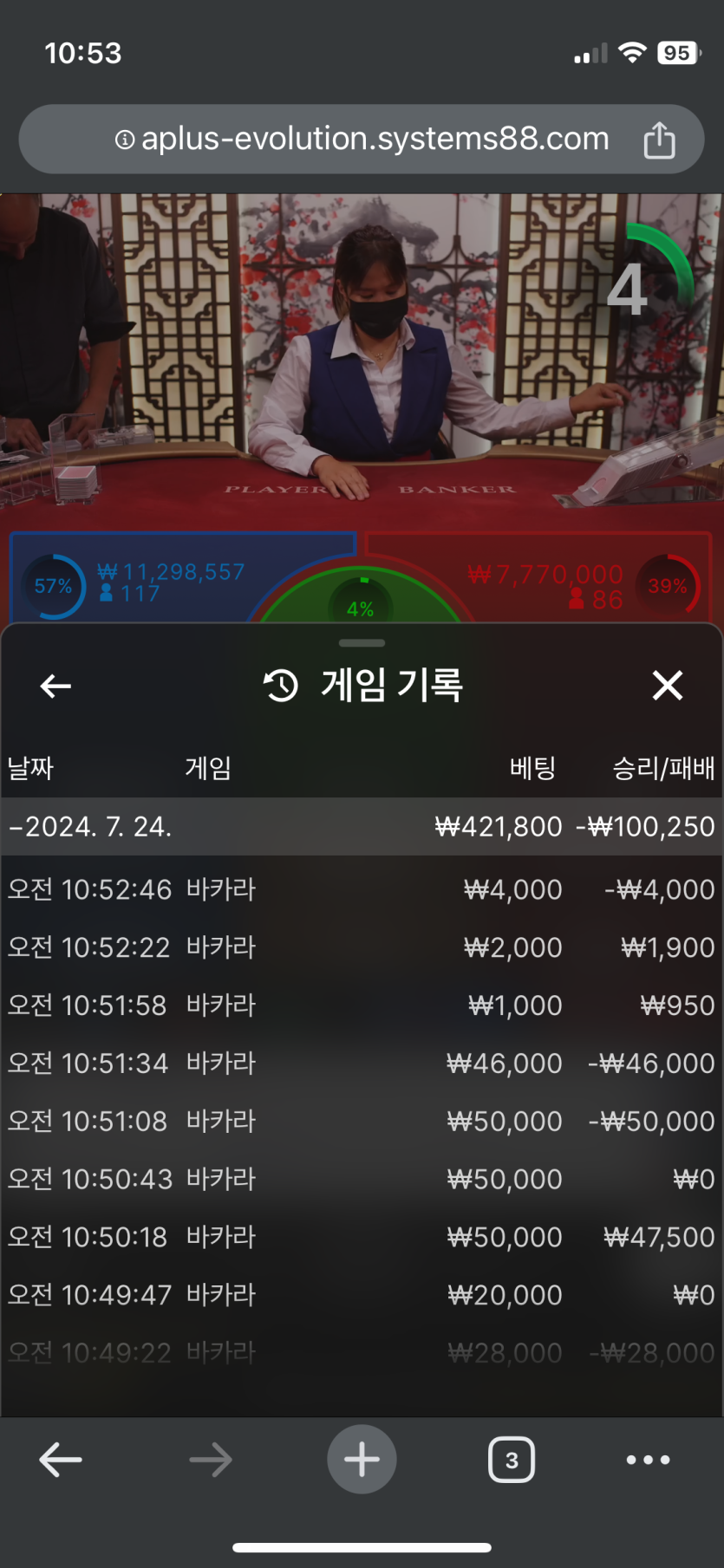Select the 오전 10:51:08 바카라 entry
The width and height of the screenshot is (724, 1568).
tap(362, 1121)
